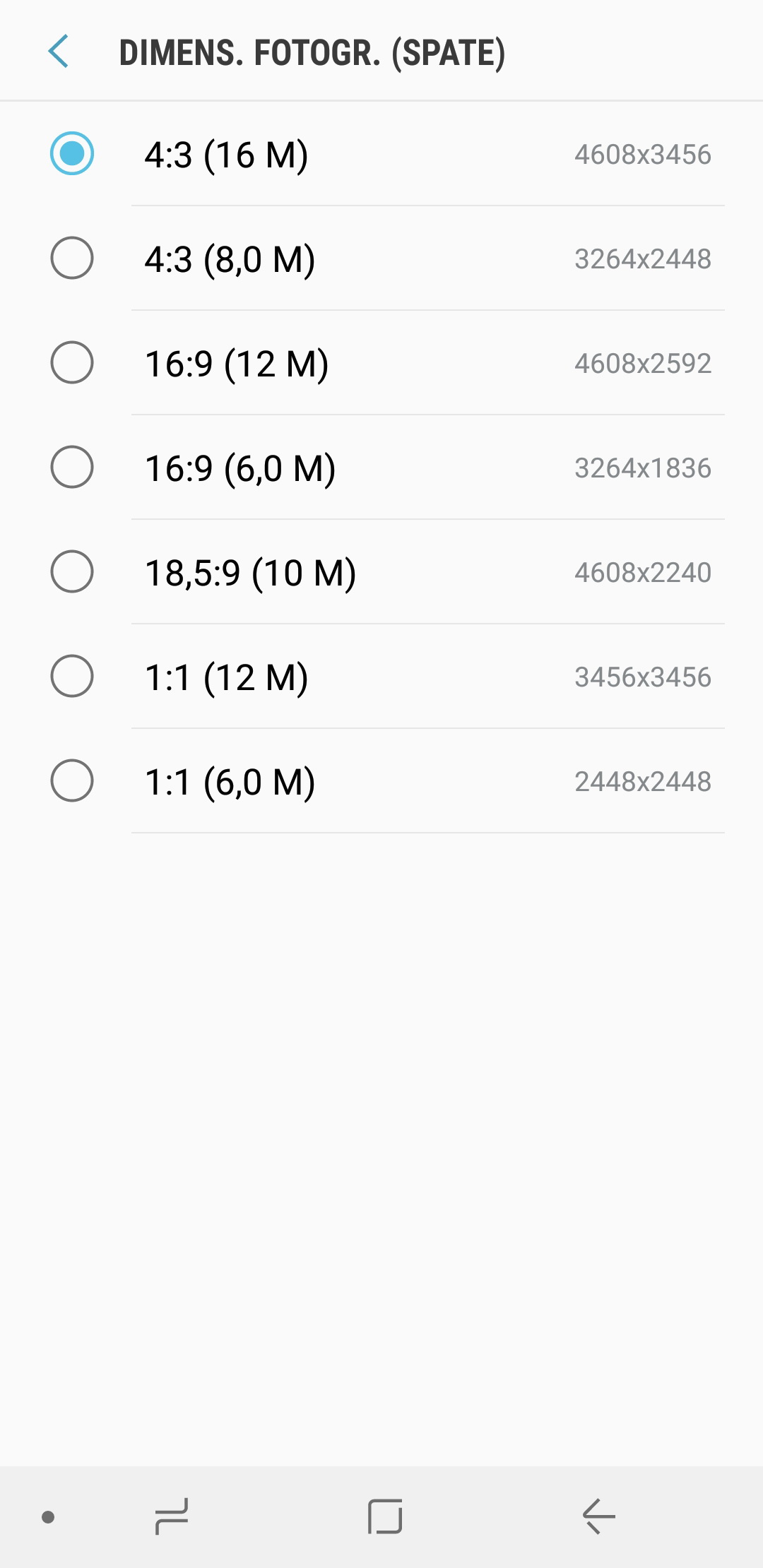This screenshot has width=763, height=1568.
Task: Select 18,5:9 (10 M) aspect ratio
Action: coord(381,572)
